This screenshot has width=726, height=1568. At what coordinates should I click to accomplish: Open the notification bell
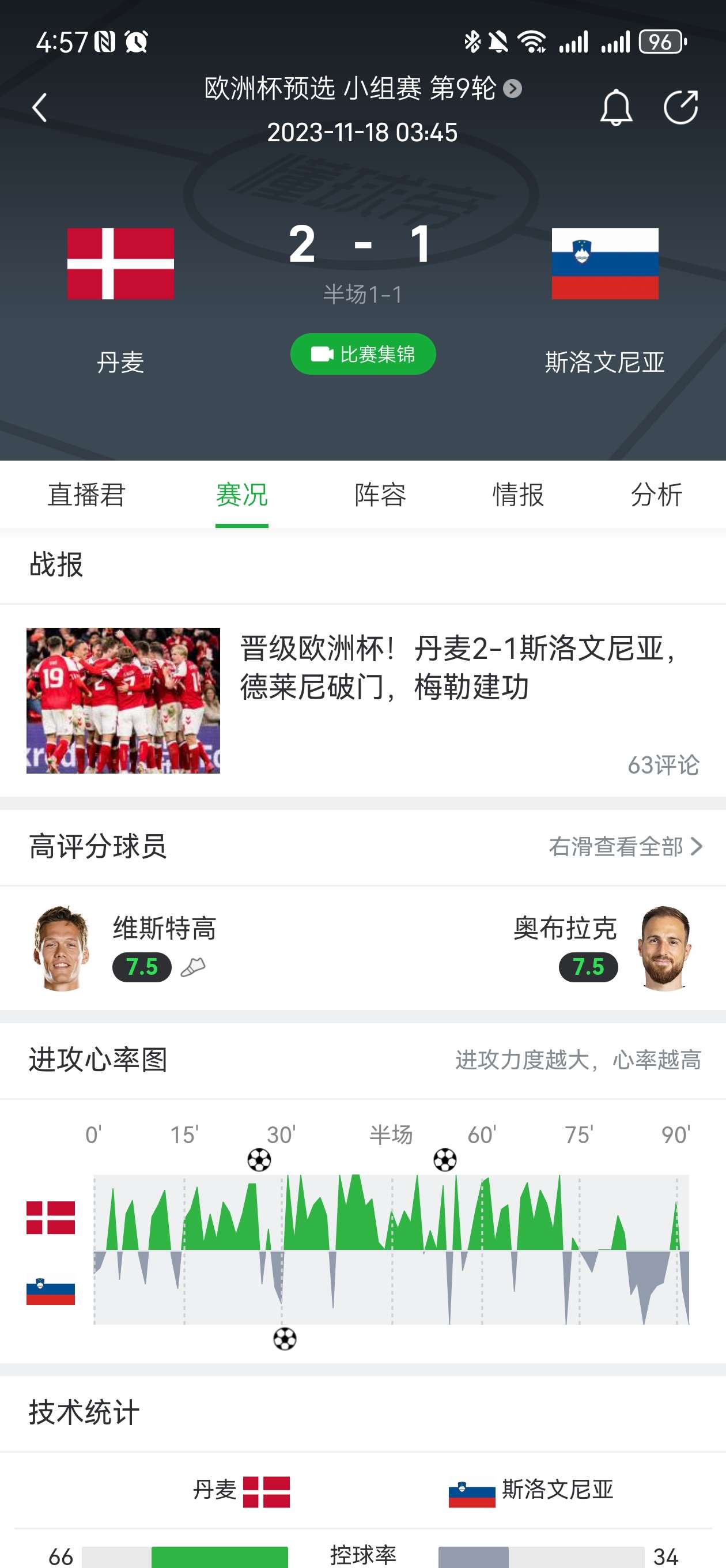pos(616,107)
